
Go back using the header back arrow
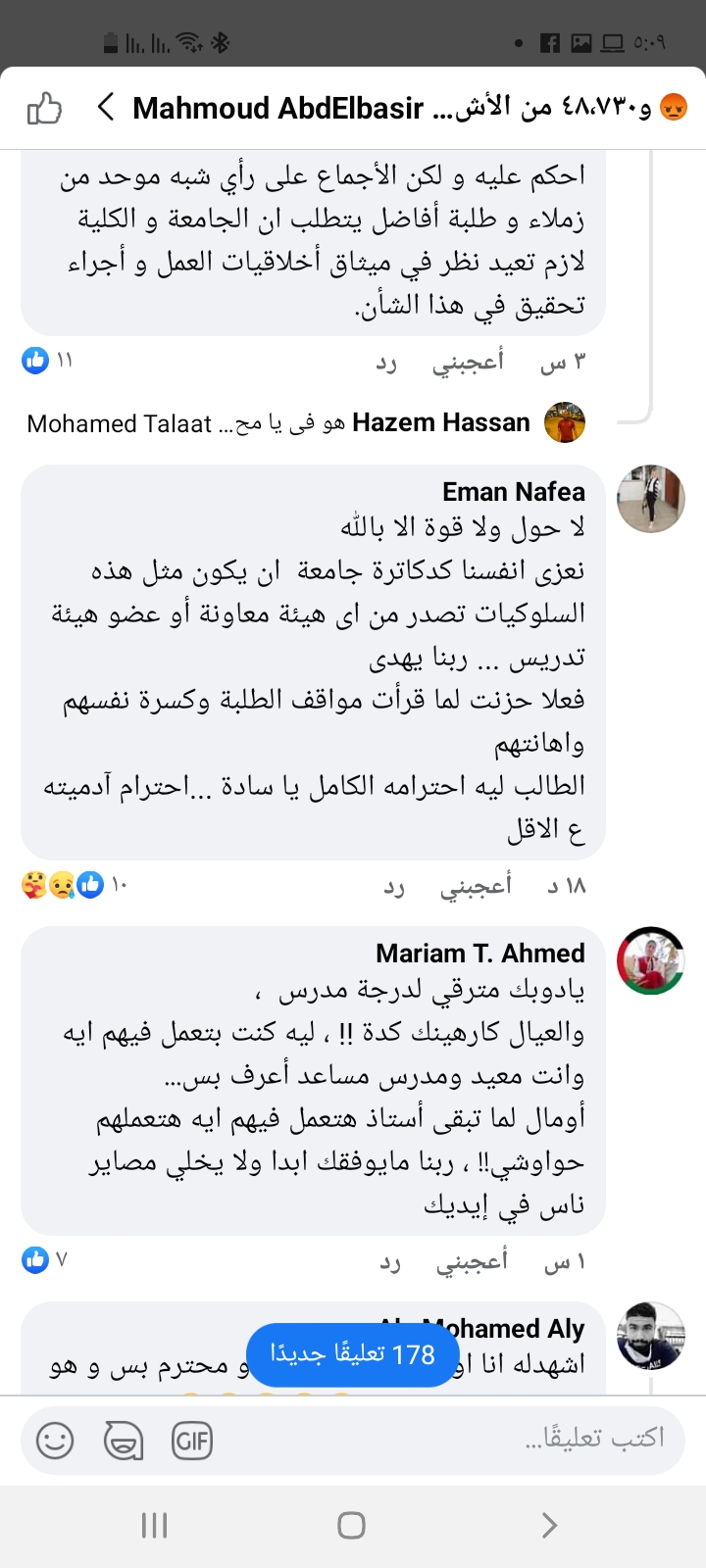pos(104,108)
